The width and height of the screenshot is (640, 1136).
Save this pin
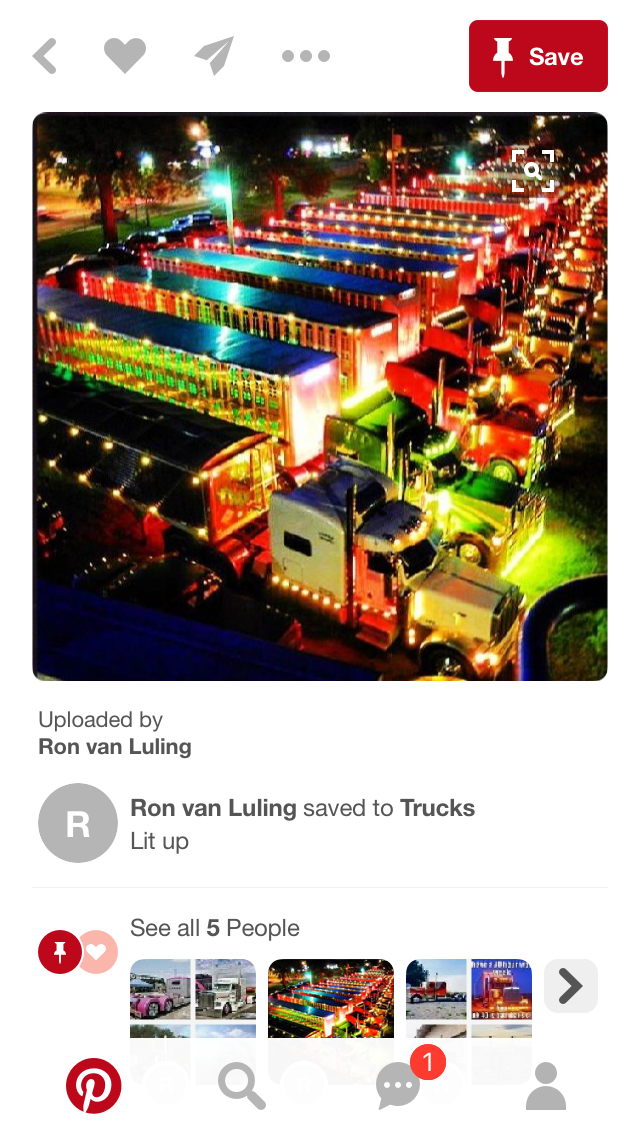[538, 56]
